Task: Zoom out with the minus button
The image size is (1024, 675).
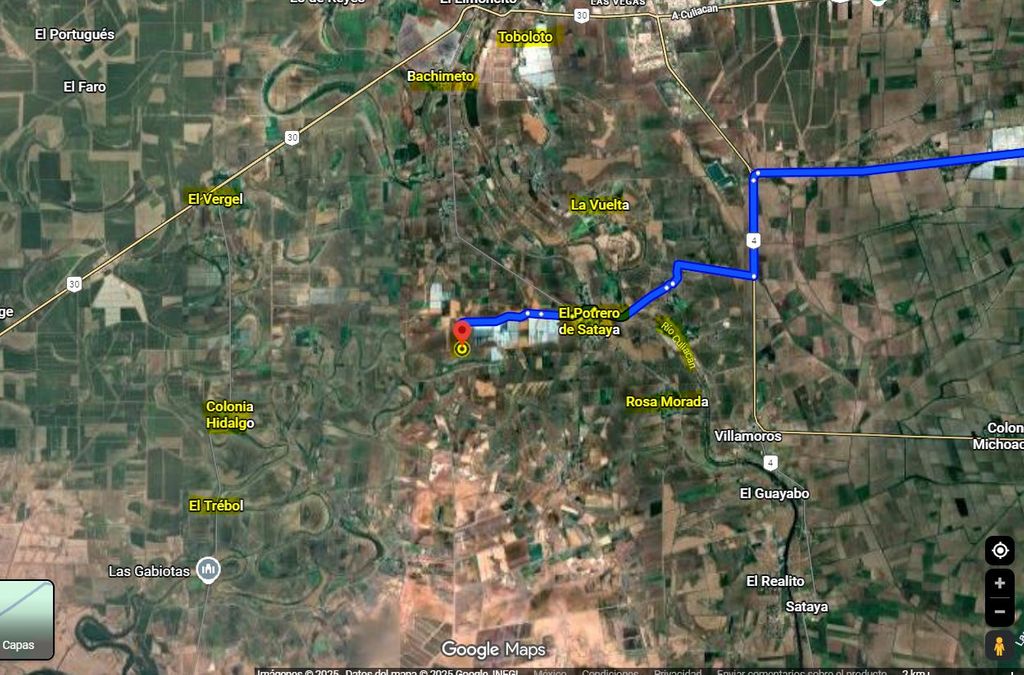Action: (x=1000, y=610)
